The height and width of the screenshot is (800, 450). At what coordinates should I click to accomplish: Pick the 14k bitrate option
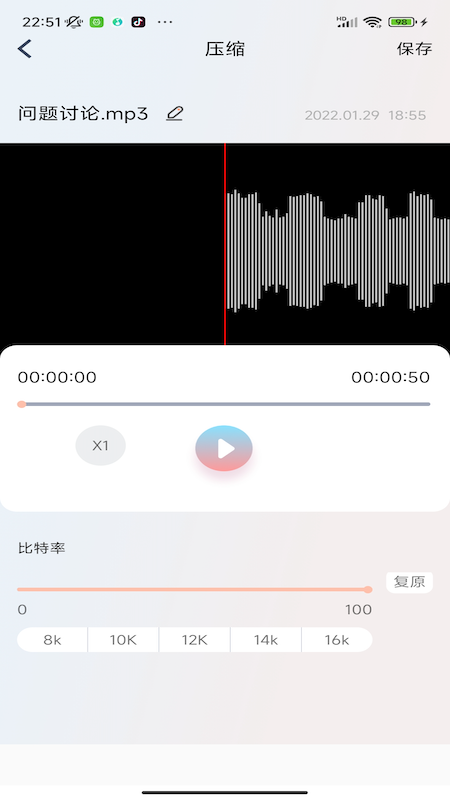[266, 640]
